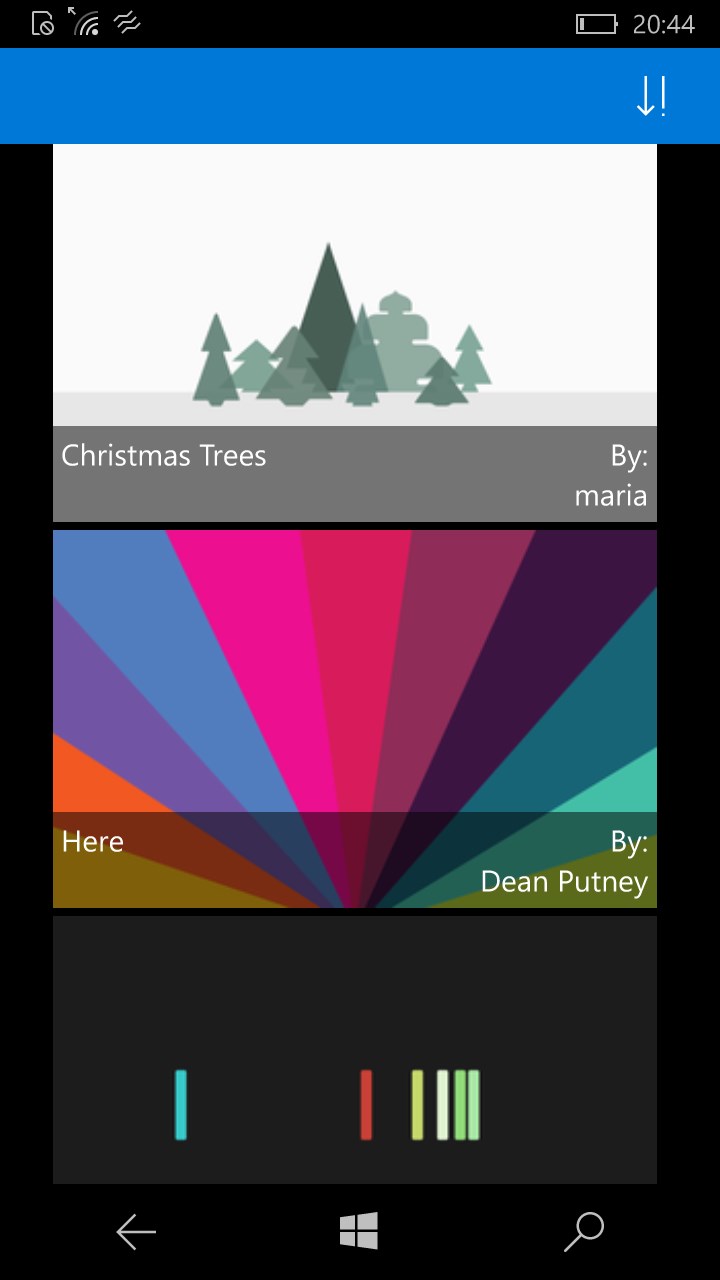
Task: Open the Christmas Trees card by maria
Action: click(355, 332)
